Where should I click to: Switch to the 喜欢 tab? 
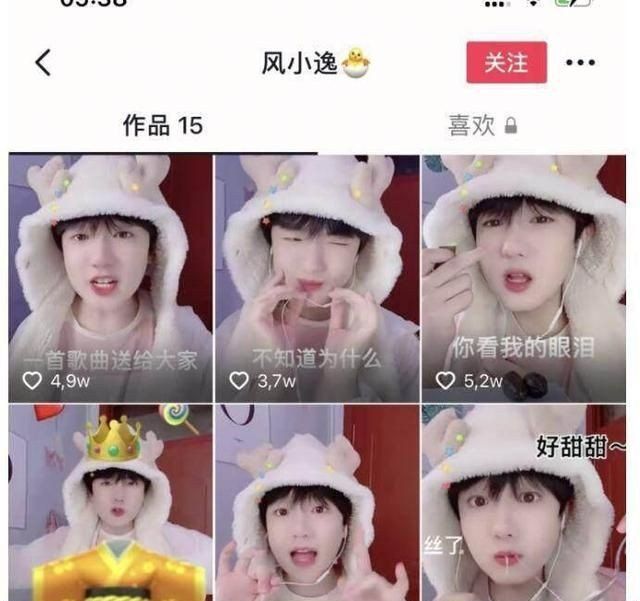[482, 125]
